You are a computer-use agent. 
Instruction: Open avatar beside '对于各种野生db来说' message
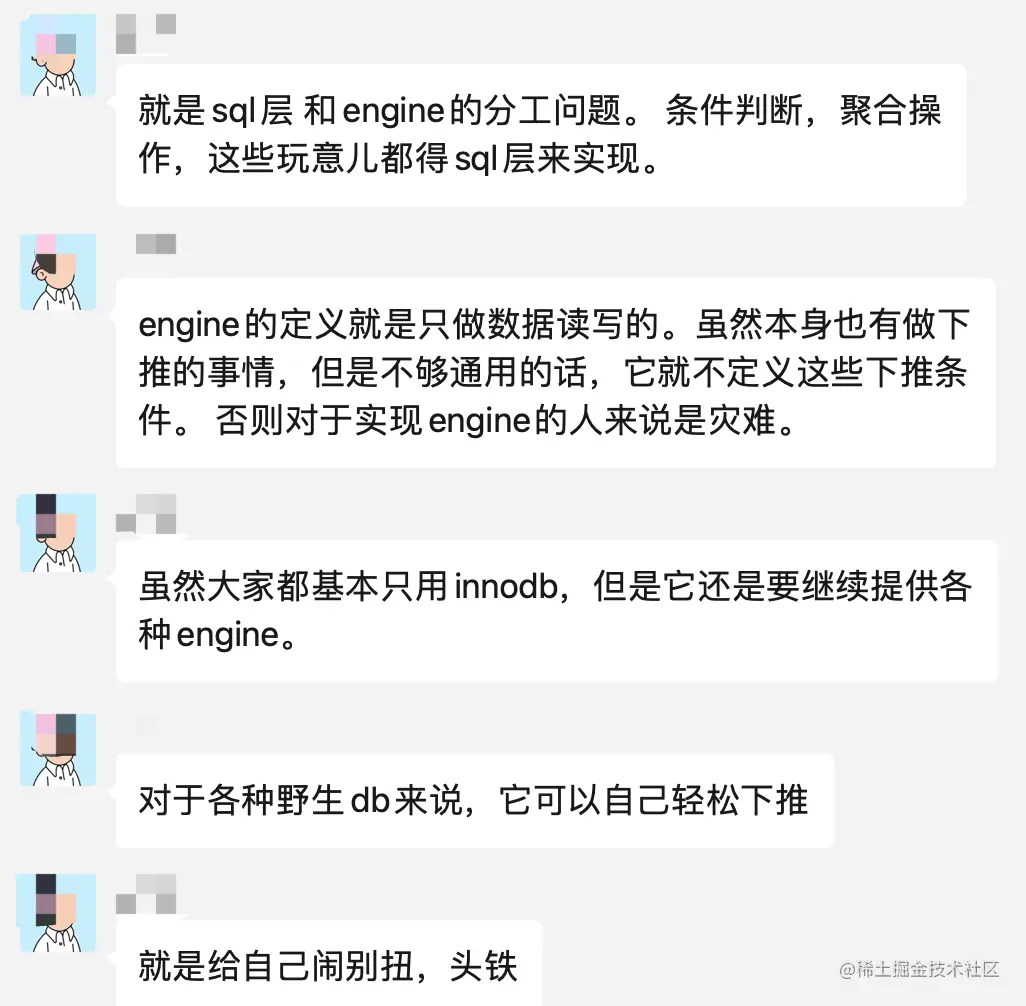point(58,748)
